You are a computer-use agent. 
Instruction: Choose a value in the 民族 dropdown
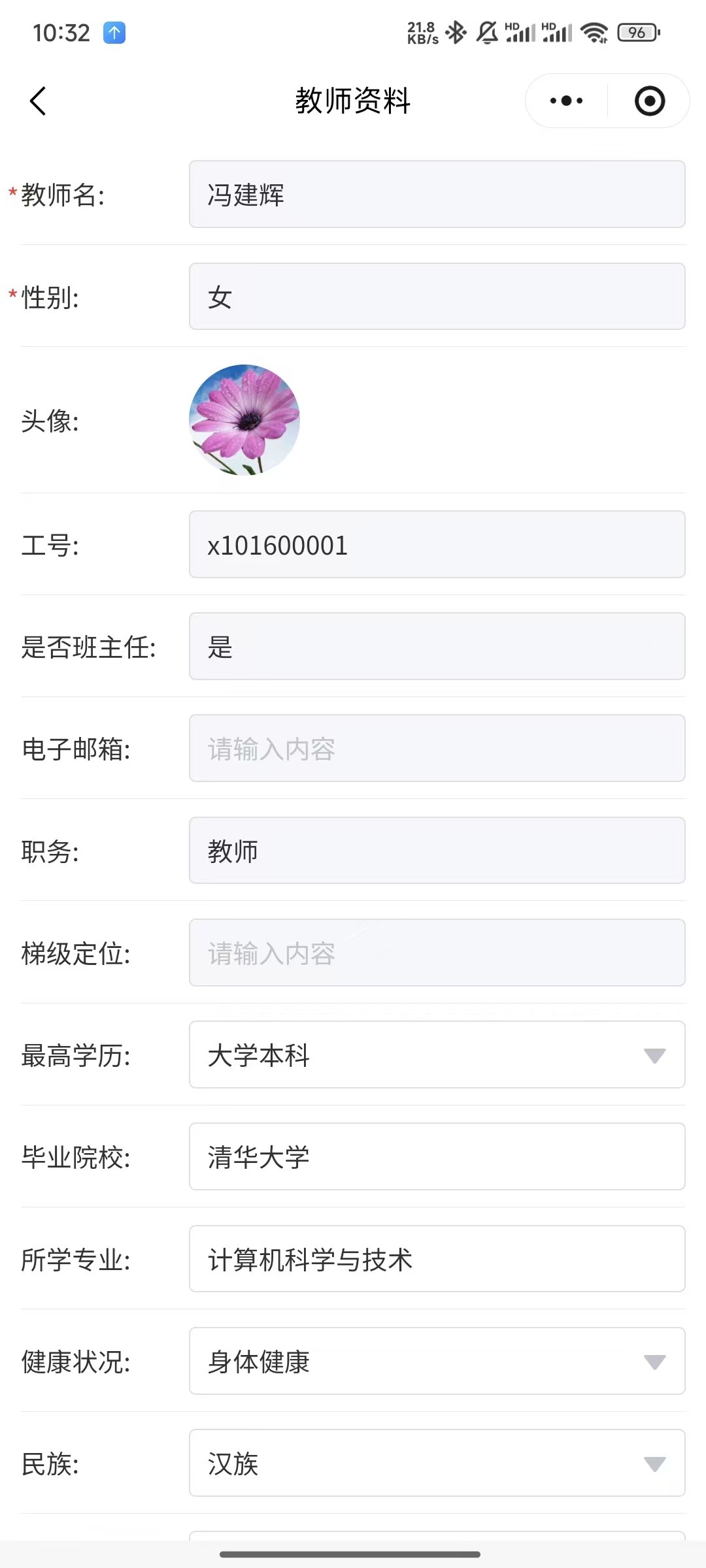click(x=437, y=1463)
